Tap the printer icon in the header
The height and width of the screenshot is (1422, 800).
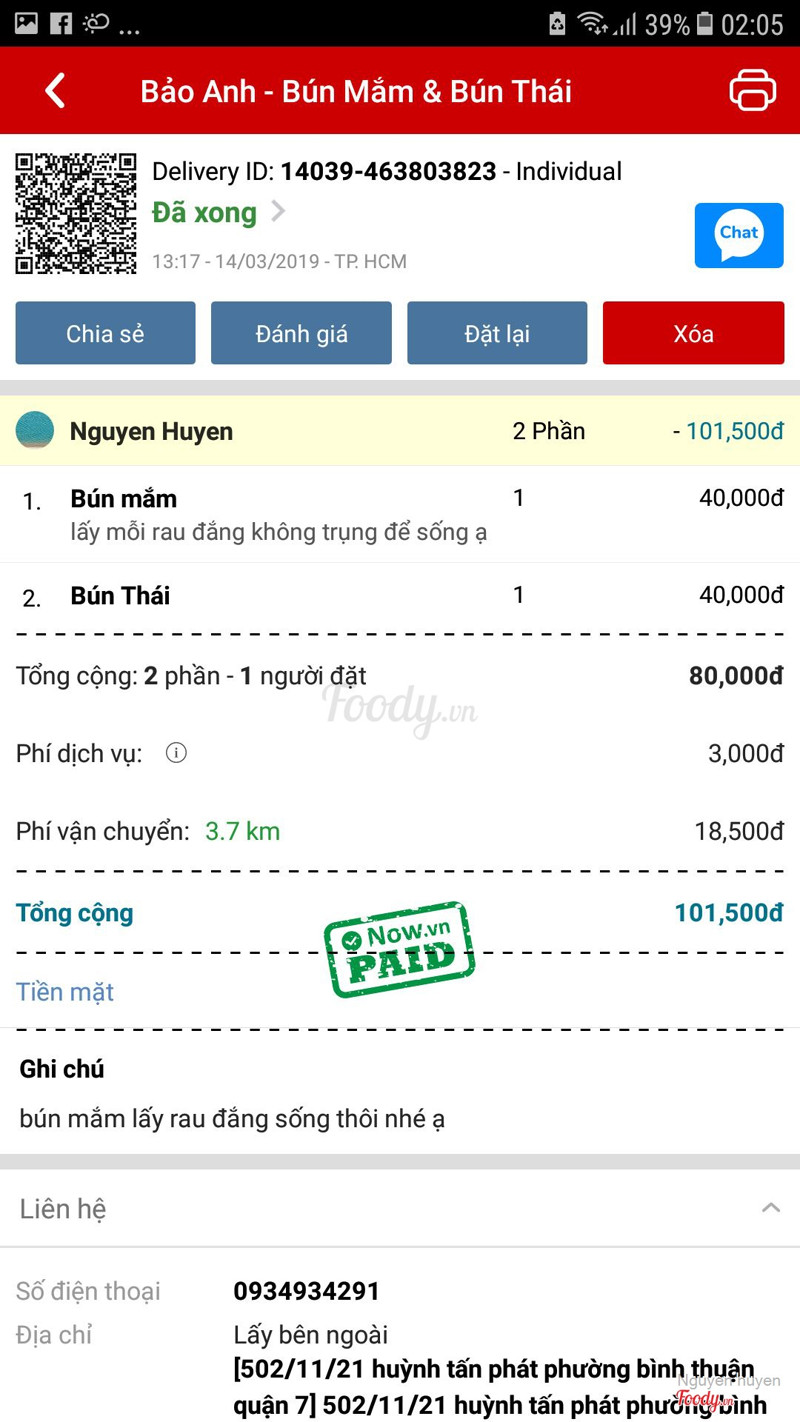click(752, 90)
